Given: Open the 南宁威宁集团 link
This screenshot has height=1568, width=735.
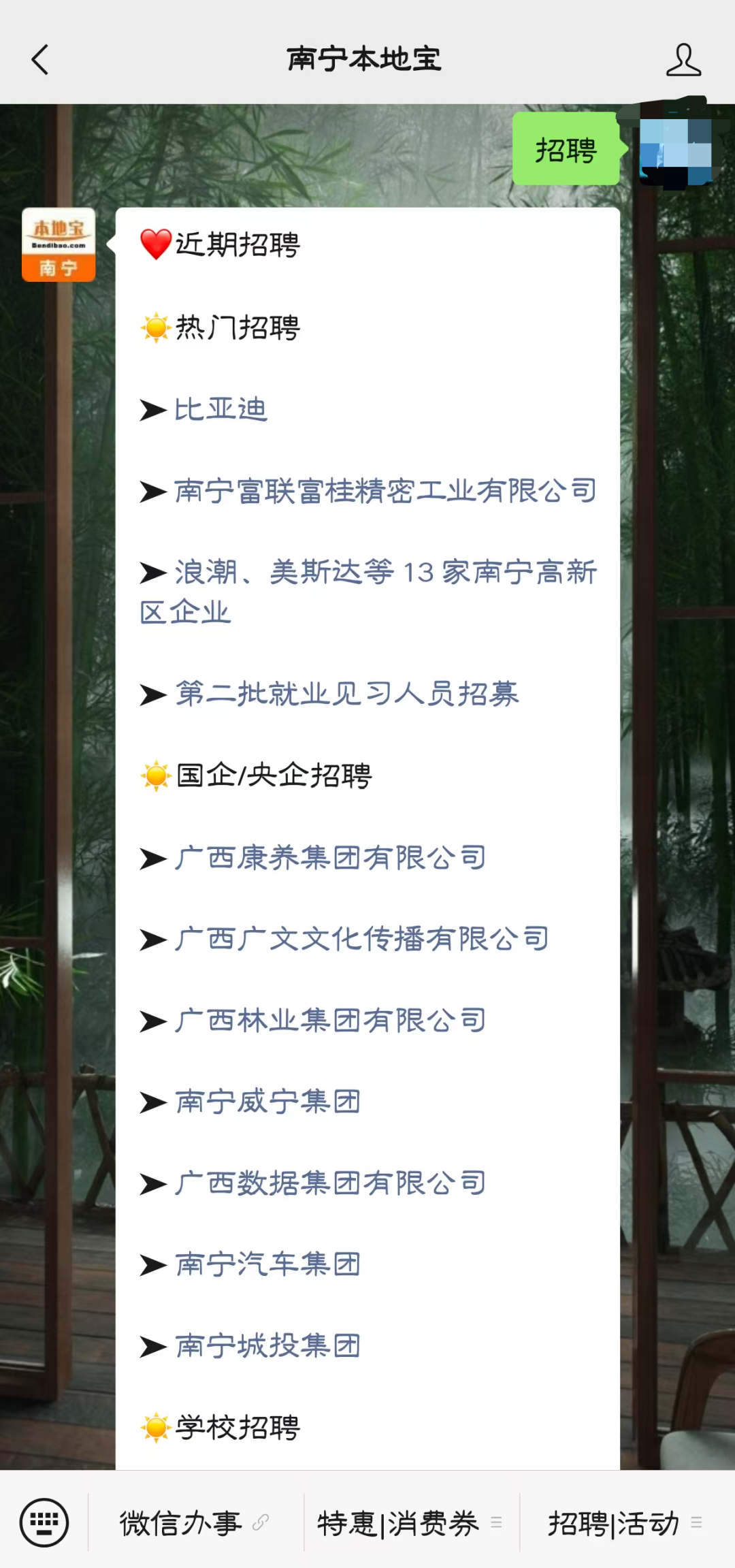Looking at the screenshot, I should (x=268, y=1102).
